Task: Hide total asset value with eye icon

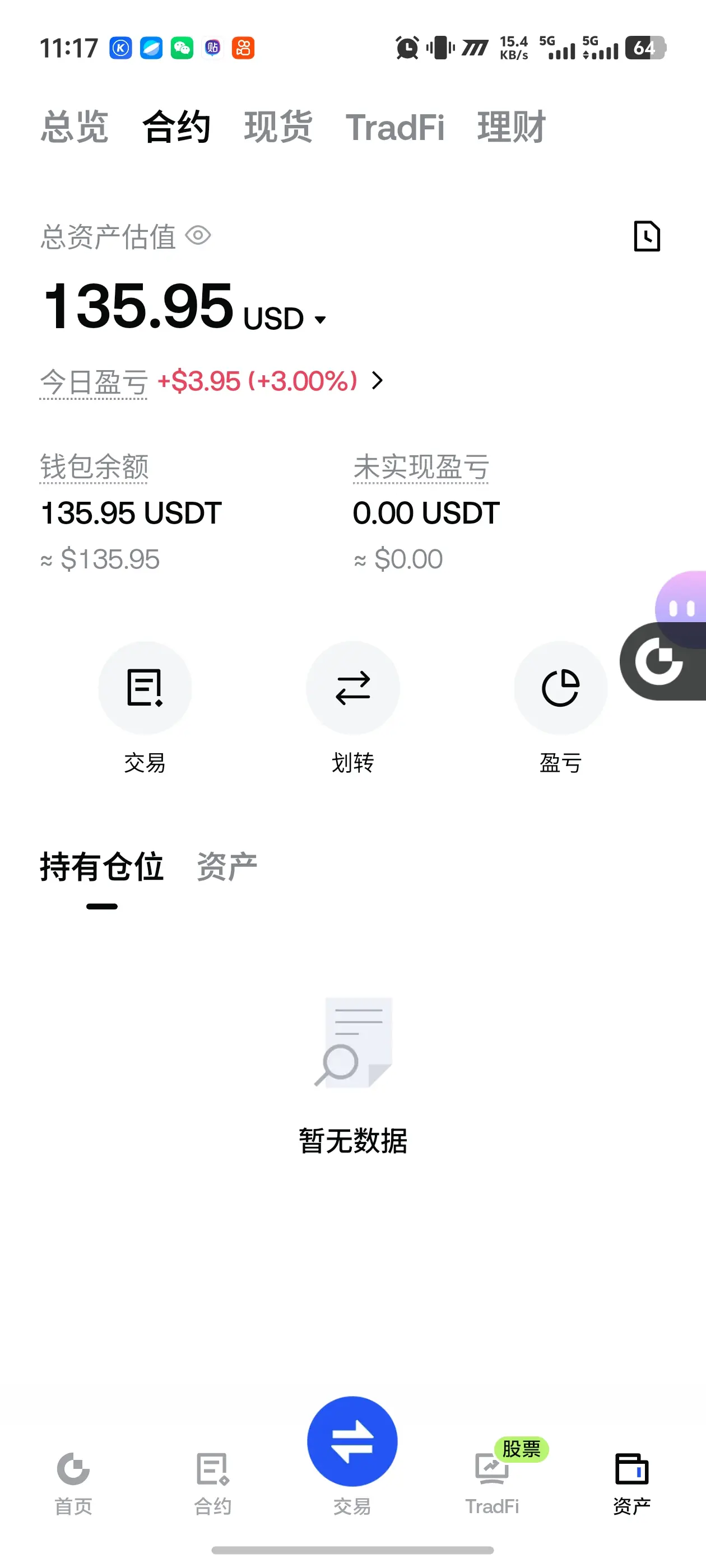Action: [x=198, y=236]
